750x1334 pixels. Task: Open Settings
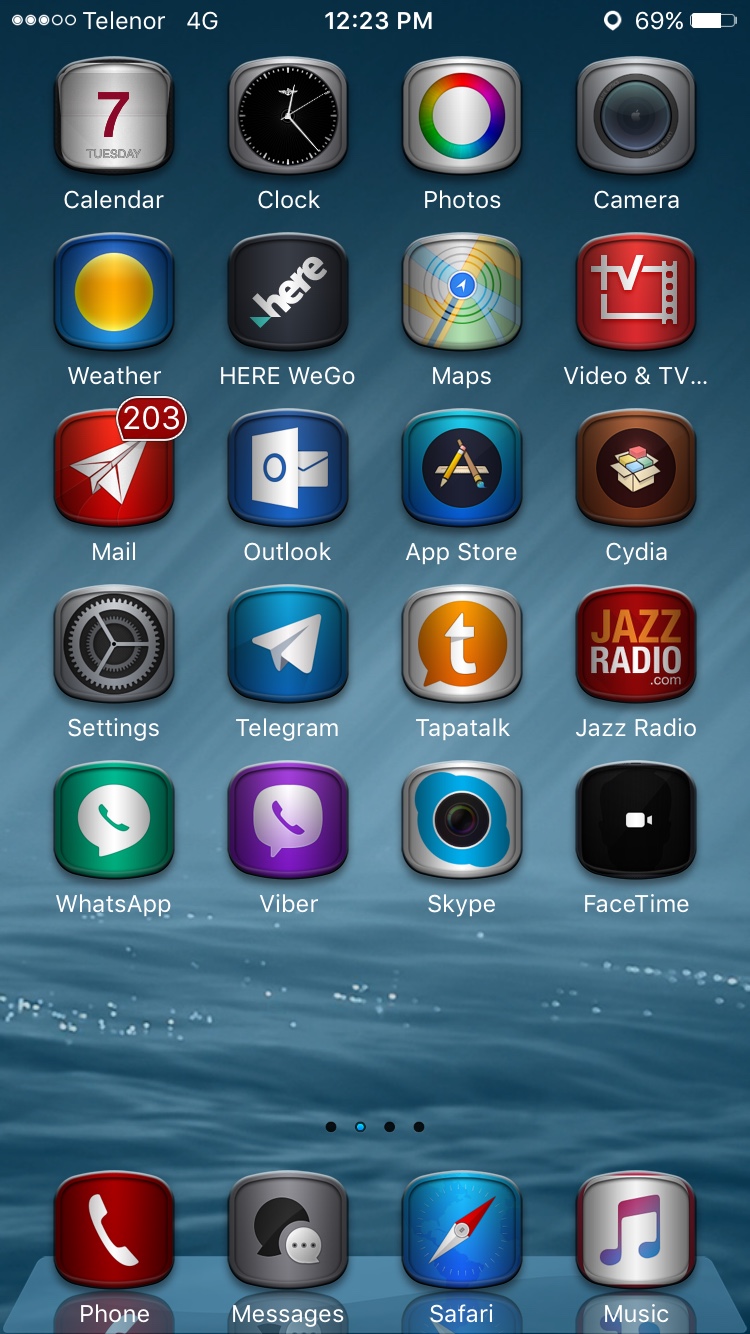[x=113, y=644]
